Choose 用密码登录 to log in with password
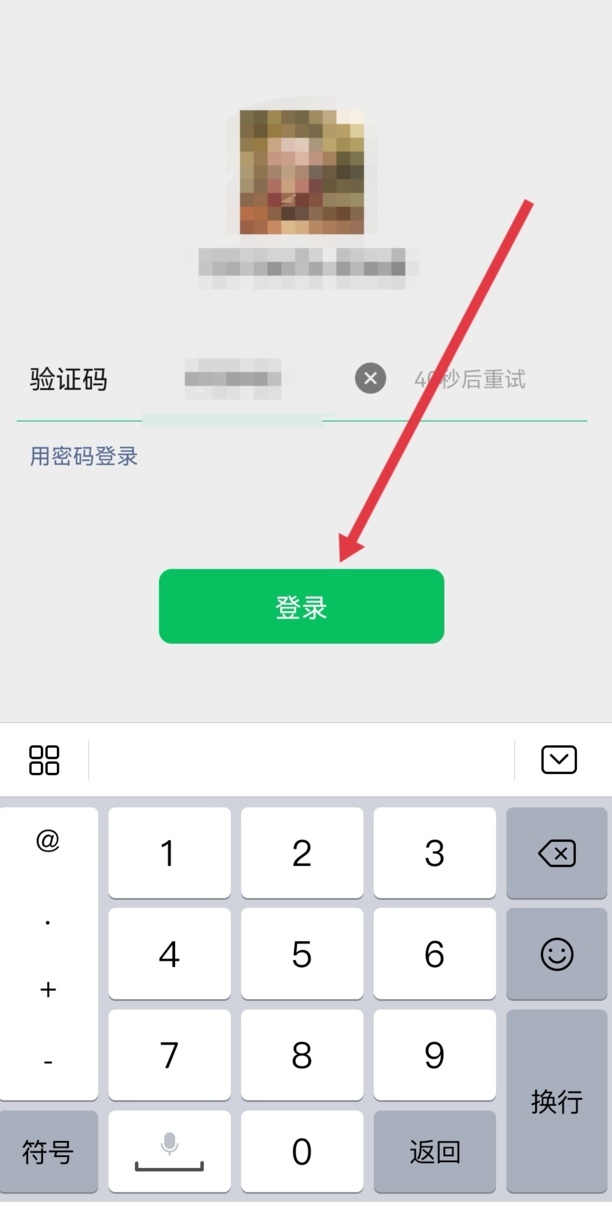The height and width of the screenshot is (1206, 612). pos(84,457)
